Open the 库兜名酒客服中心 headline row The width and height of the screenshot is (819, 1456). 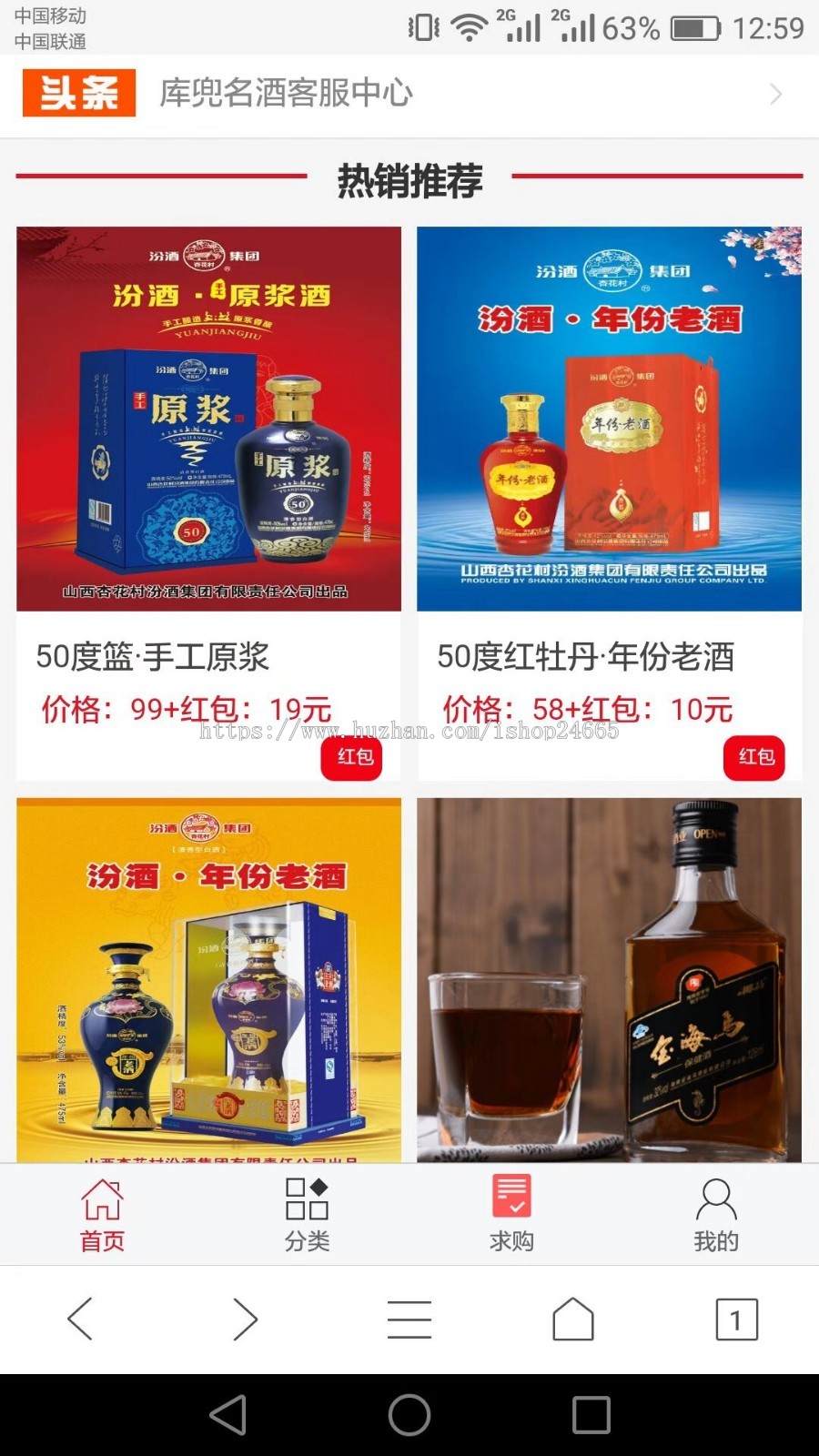409,94
